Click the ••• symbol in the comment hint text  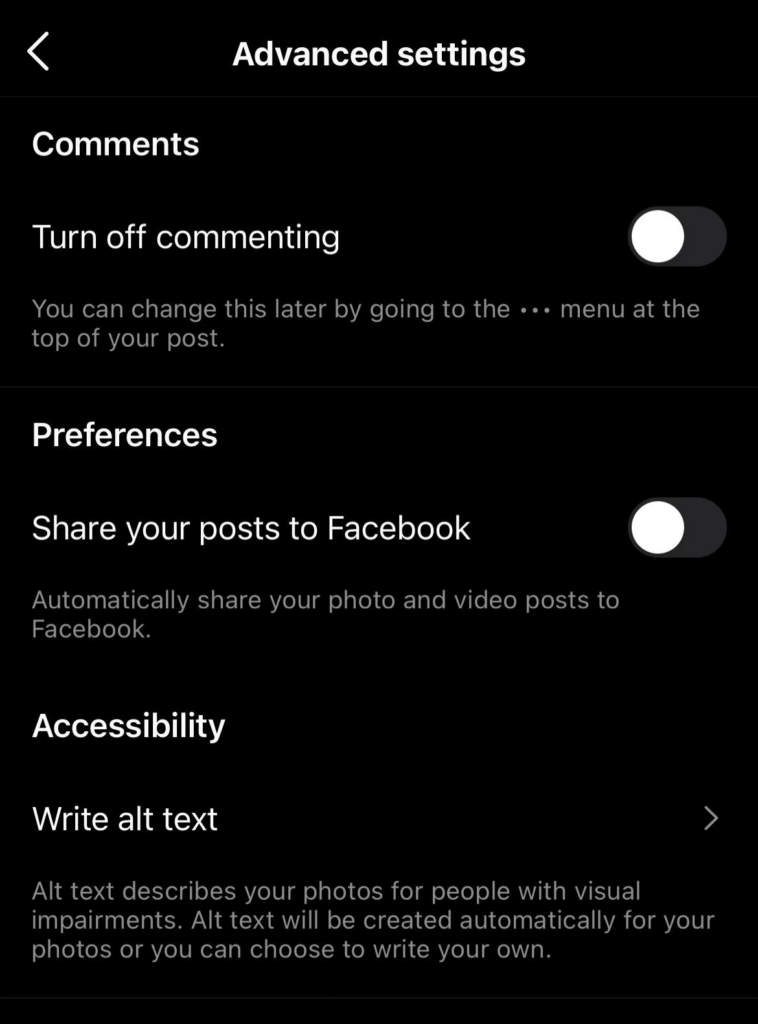click(x=537, y=309)
